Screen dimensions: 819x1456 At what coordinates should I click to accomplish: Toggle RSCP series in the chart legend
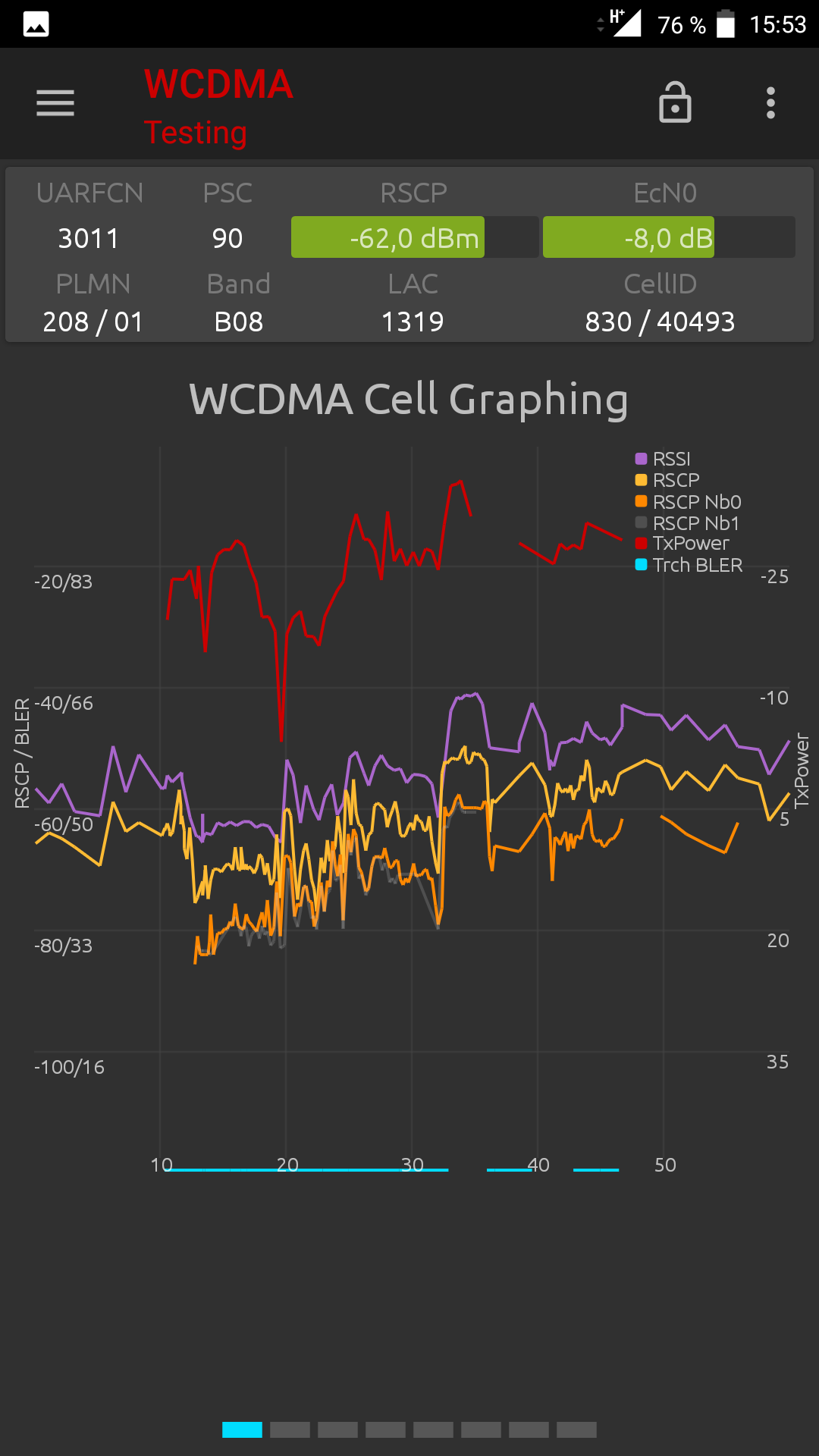[x=667, y=480]
